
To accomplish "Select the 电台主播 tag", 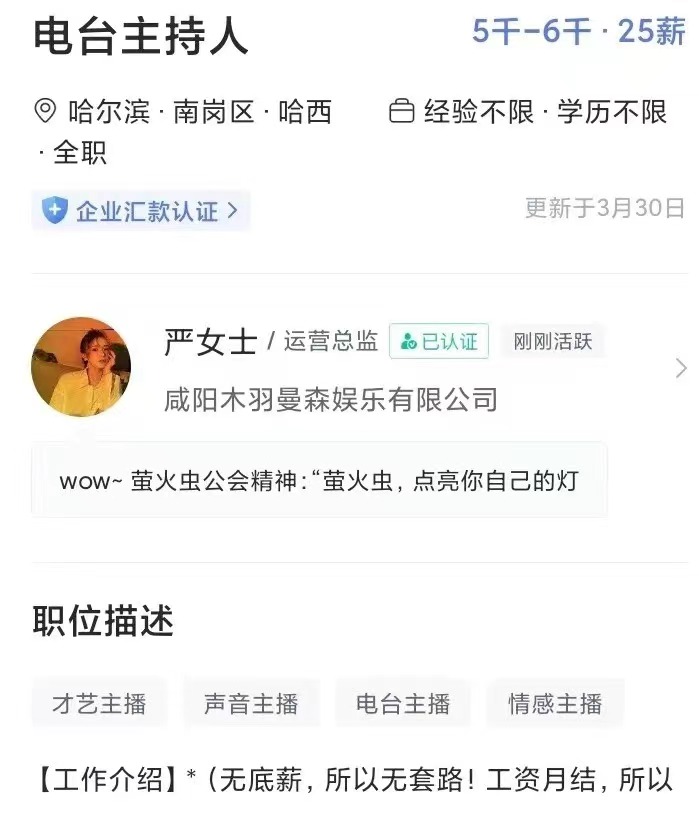I will pyautogui.click(x=403, y=704).
